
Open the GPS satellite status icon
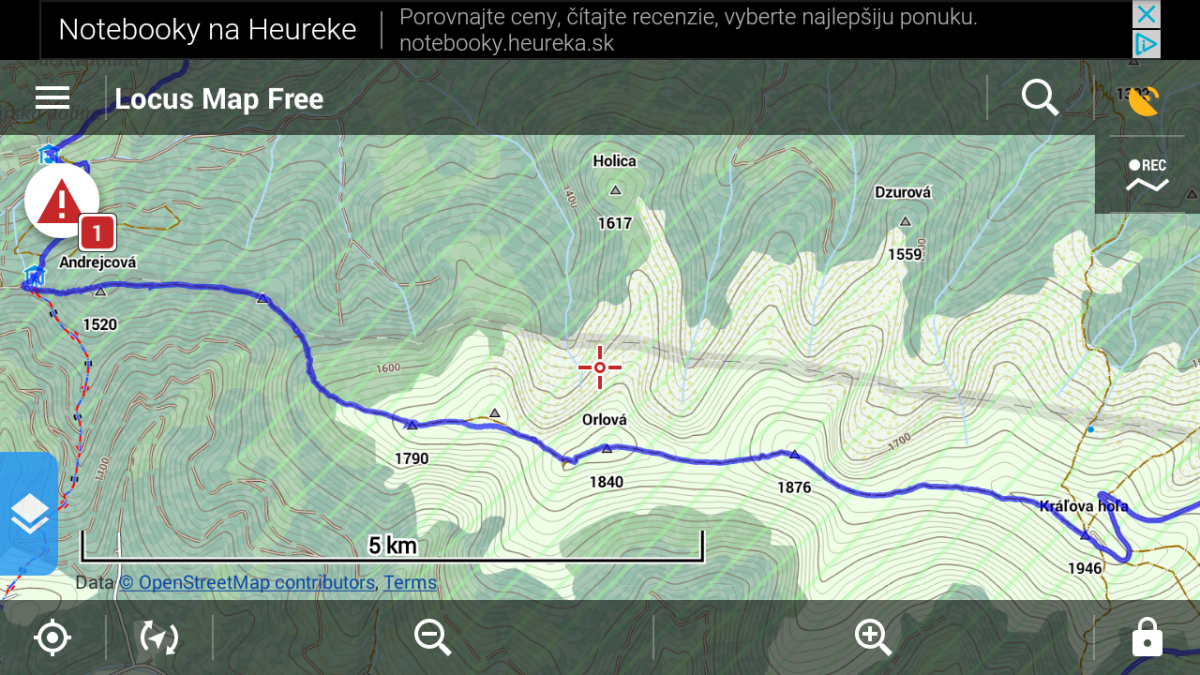click(1141, 99)
